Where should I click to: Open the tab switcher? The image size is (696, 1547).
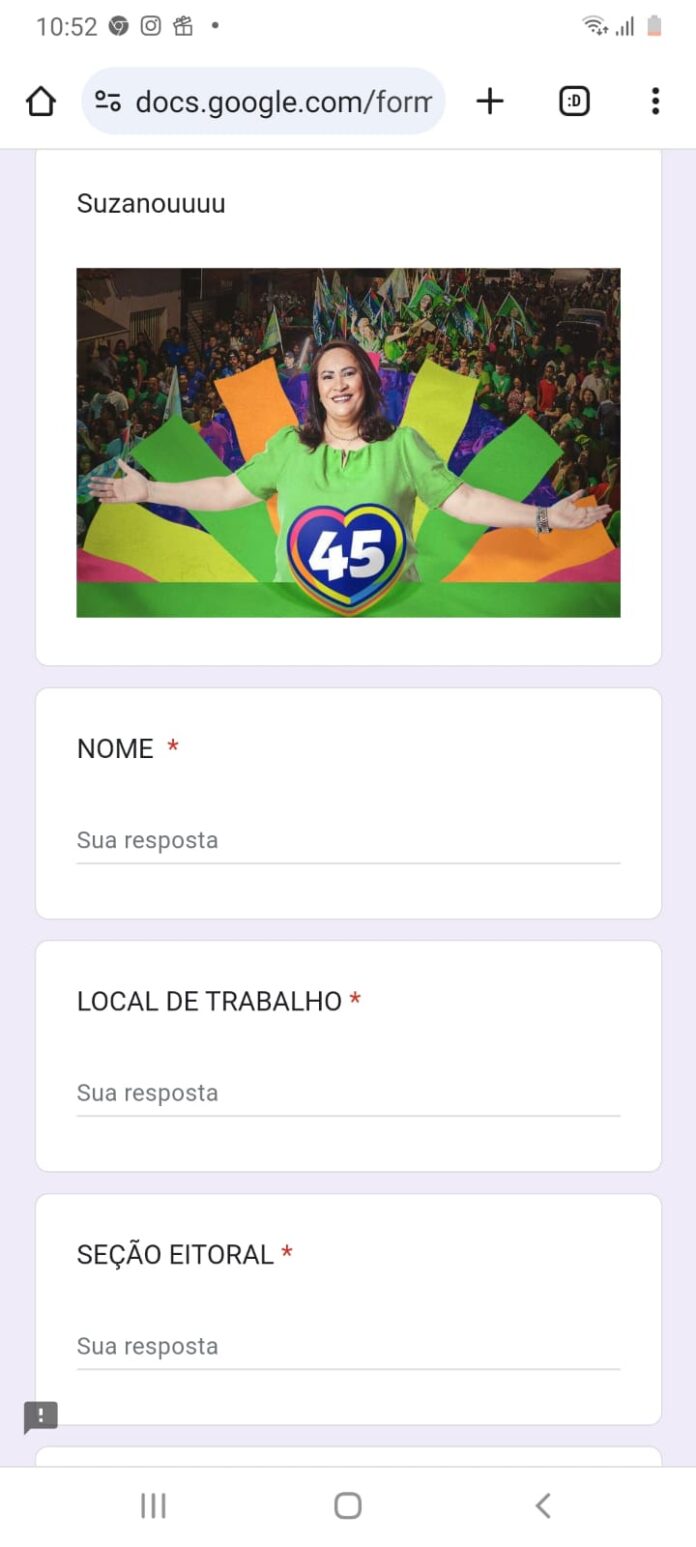point(574,101)
